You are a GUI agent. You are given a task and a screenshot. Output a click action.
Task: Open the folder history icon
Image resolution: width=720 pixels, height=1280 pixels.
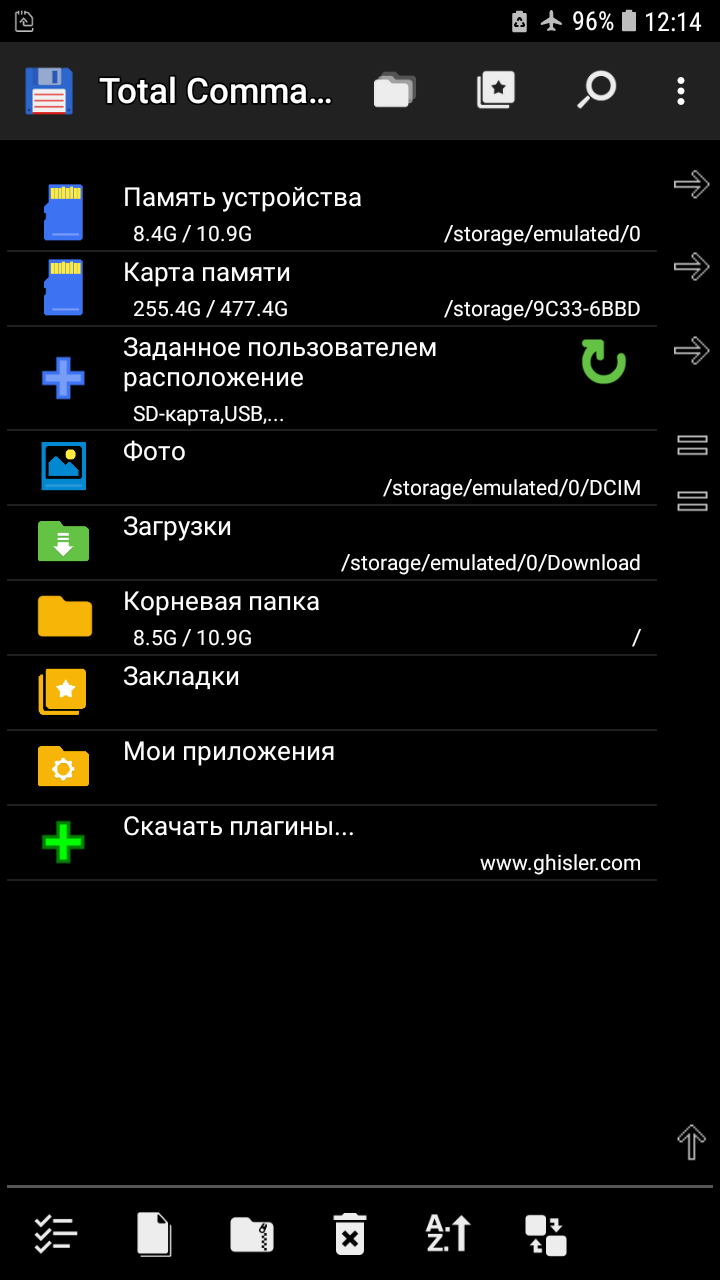(x=394, y=91)
